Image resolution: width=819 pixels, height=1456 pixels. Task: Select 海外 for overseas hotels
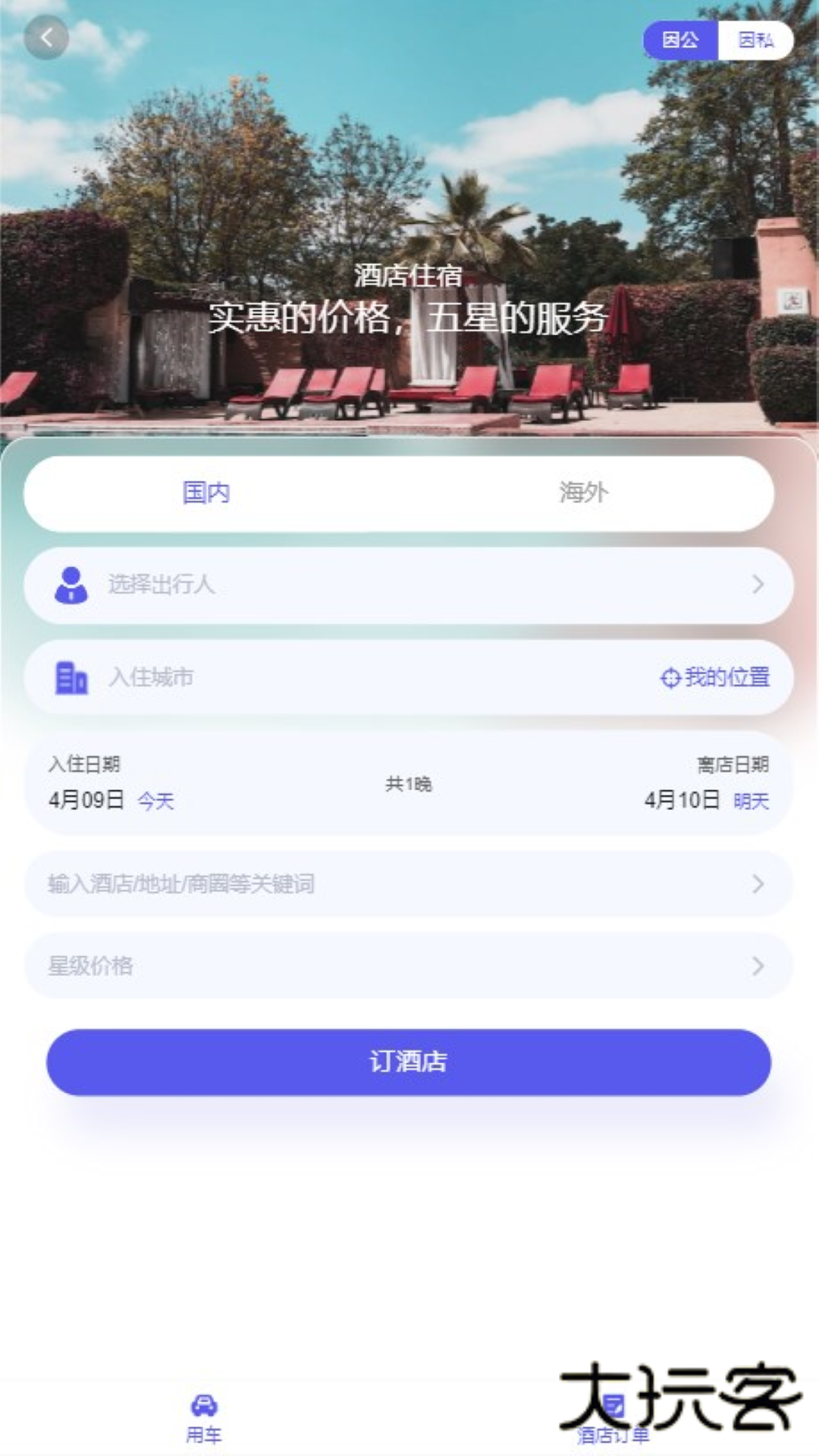point(582,494)
